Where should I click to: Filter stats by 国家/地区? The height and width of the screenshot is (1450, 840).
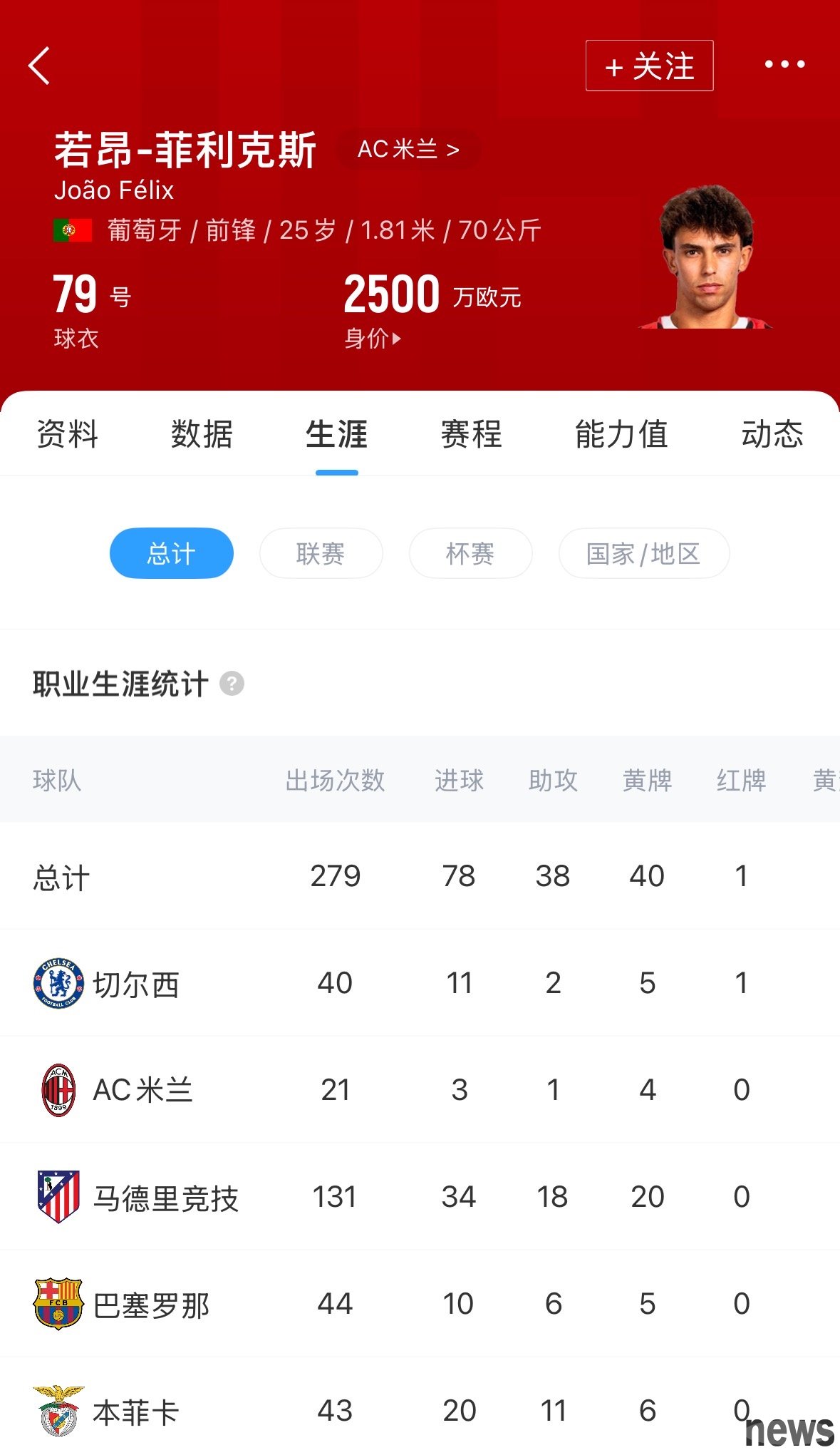[644, 553]
